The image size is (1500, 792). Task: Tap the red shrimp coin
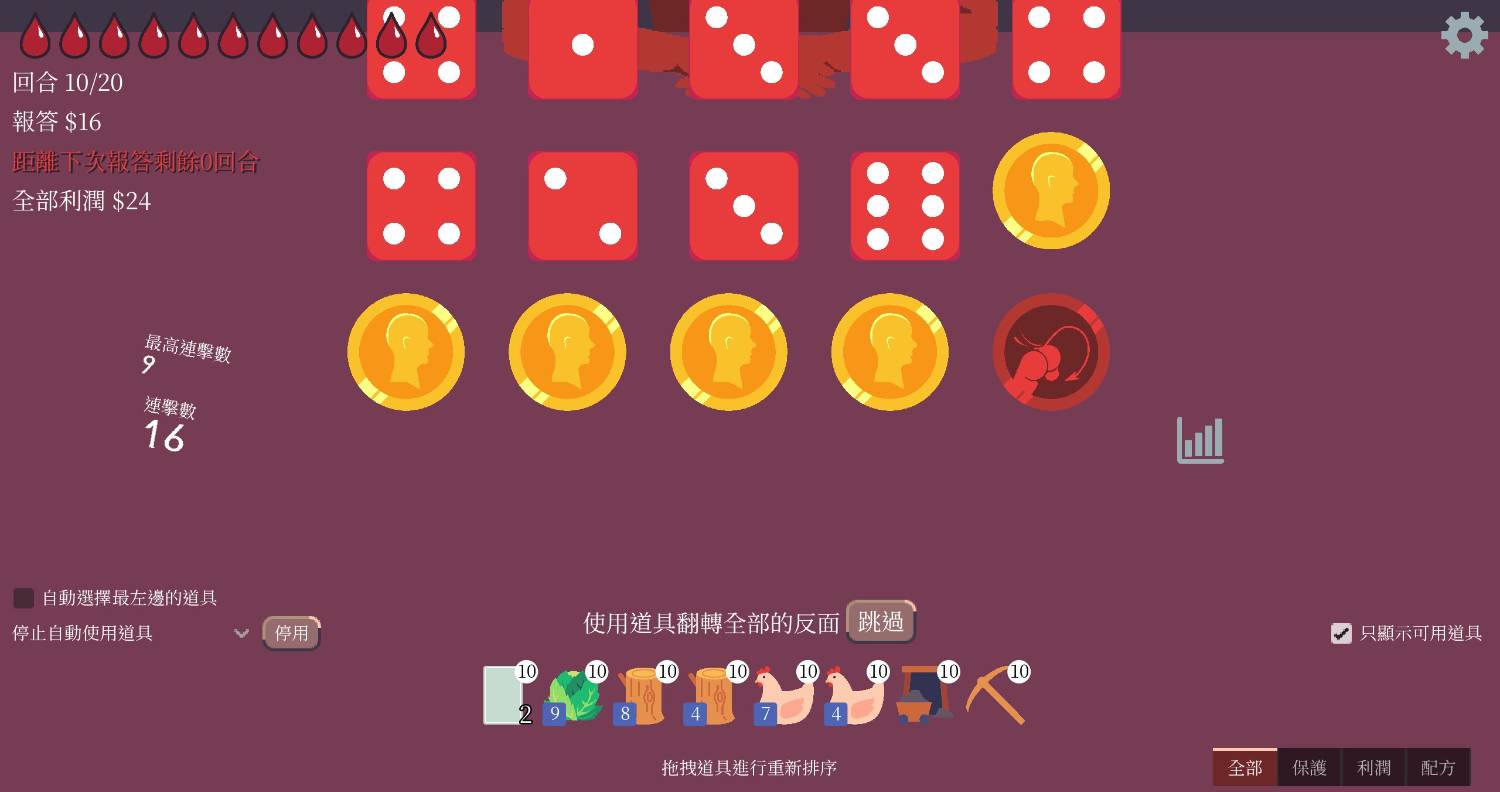coord(1051,352)
